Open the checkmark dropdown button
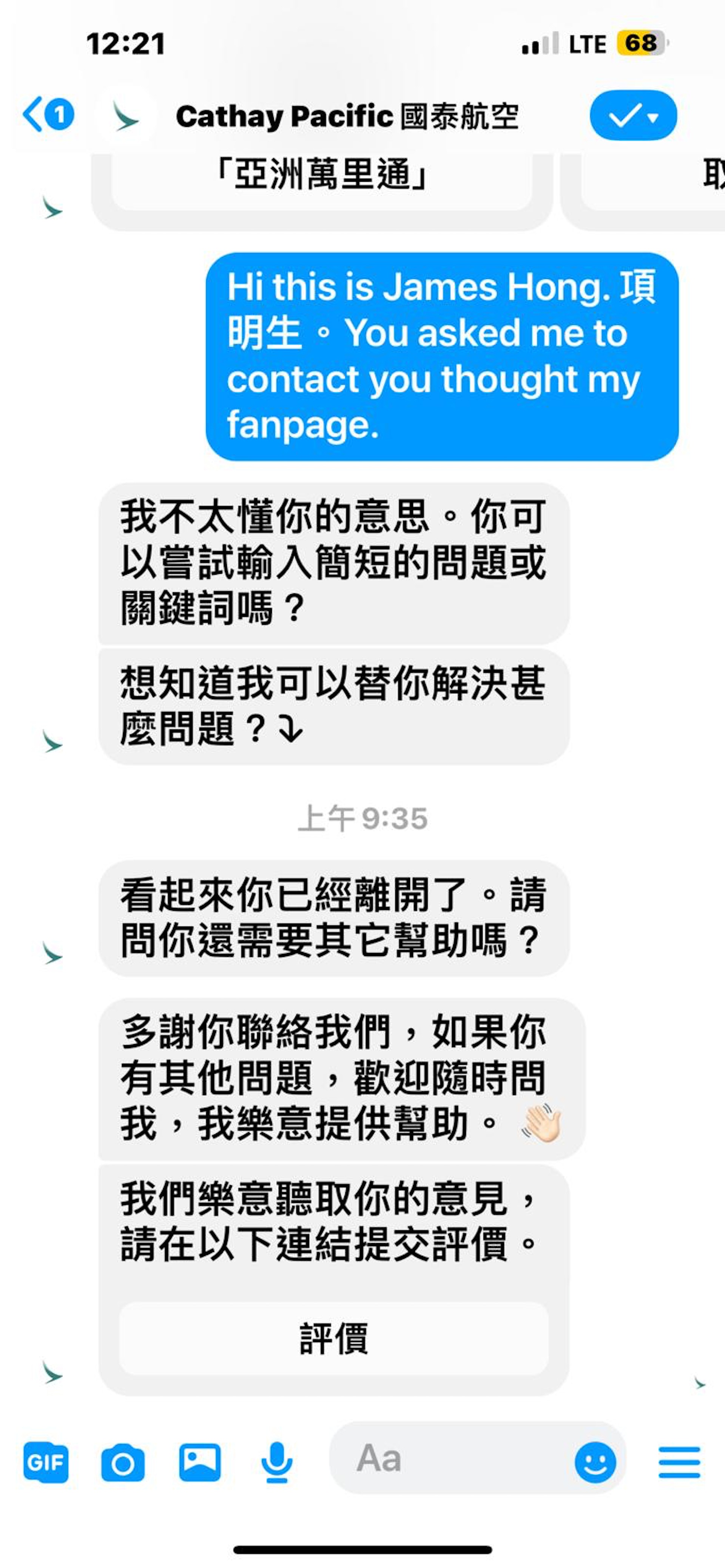 click(x=632, y=115)
